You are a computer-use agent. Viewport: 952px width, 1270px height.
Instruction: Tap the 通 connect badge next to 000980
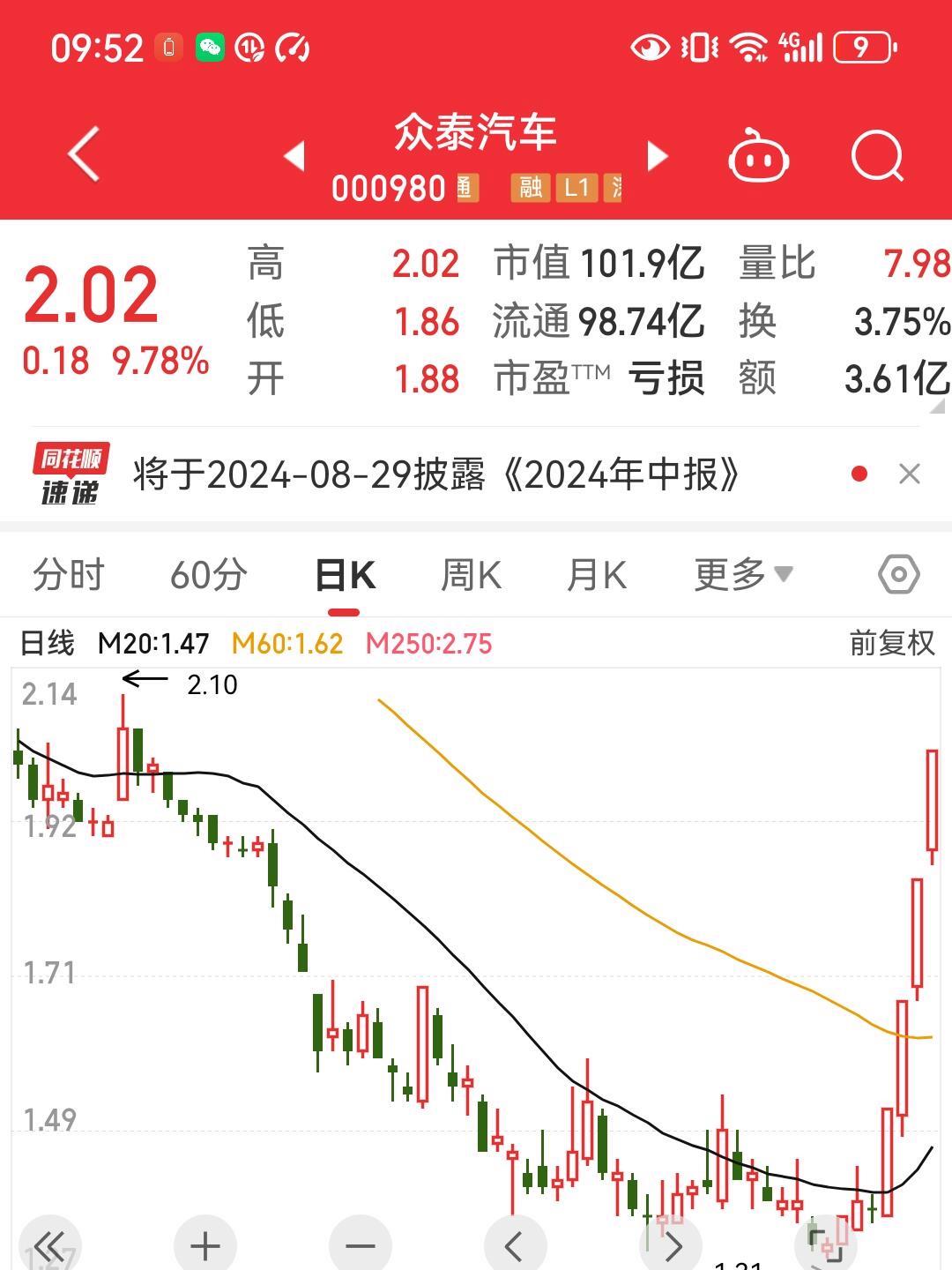pyautogui.click(x=467, y=188)
